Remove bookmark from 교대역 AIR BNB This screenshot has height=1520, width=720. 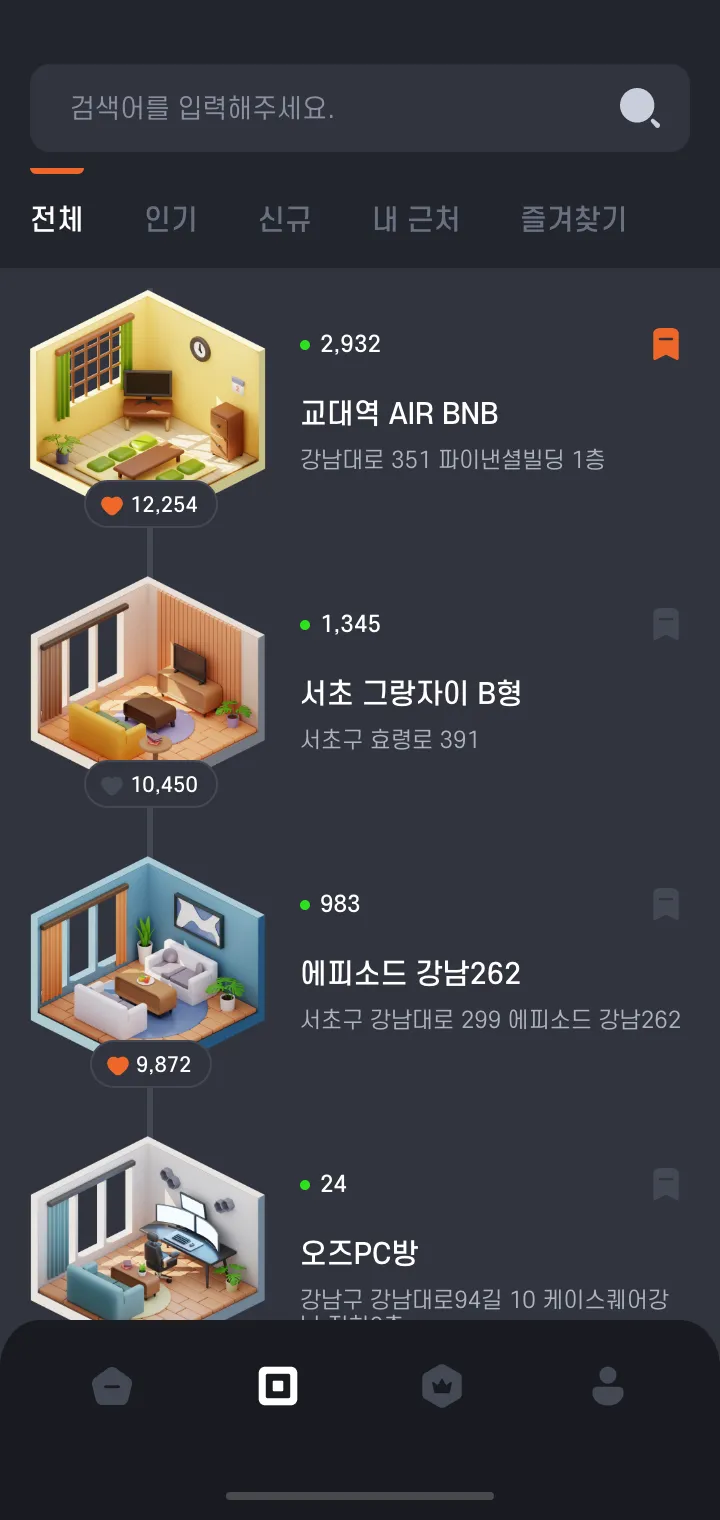(x=666, y=344)
